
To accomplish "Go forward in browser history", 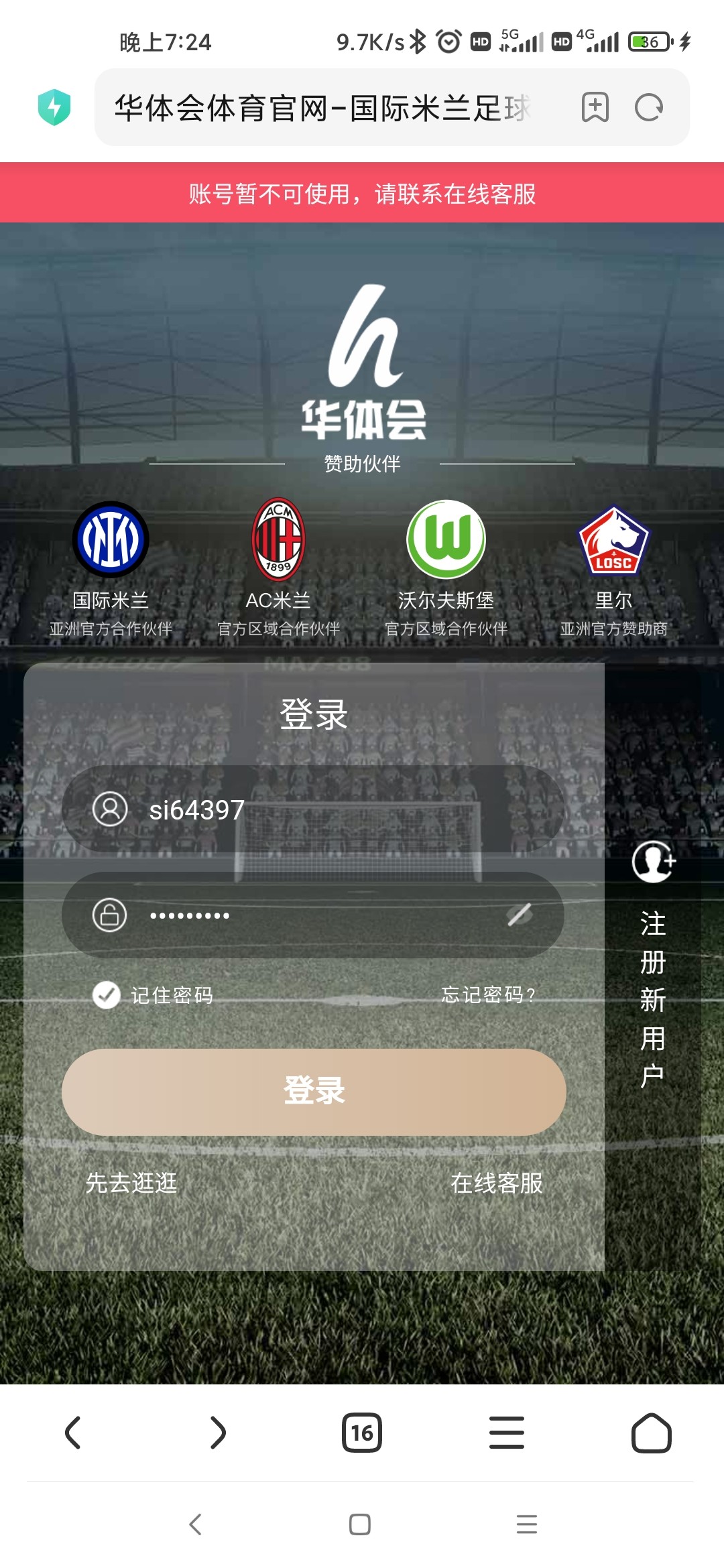I will coord(217,1433).
